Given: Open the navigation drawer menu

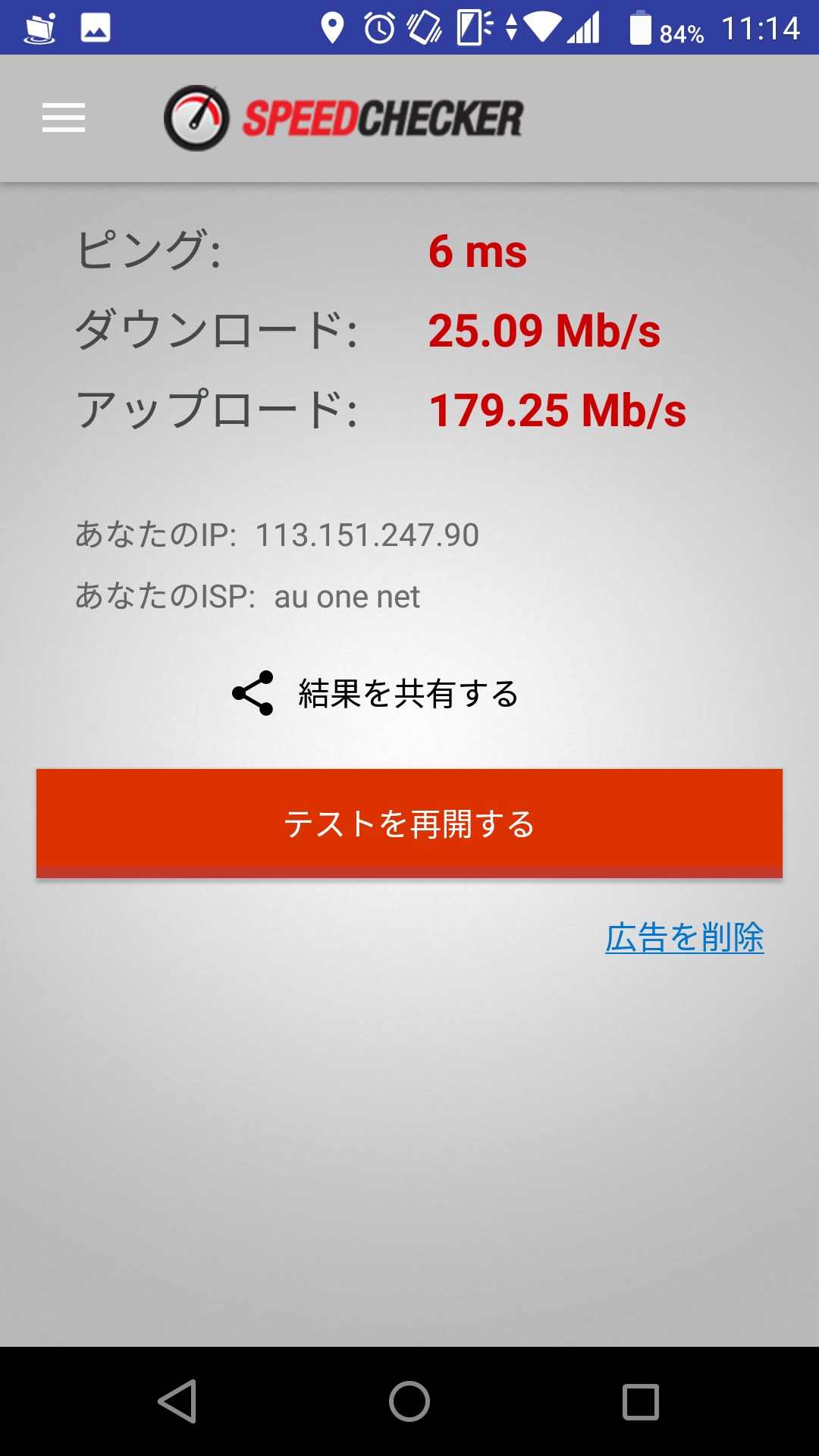Looking at the screenshot, I should pyautogui.click(x=63, y=118).
